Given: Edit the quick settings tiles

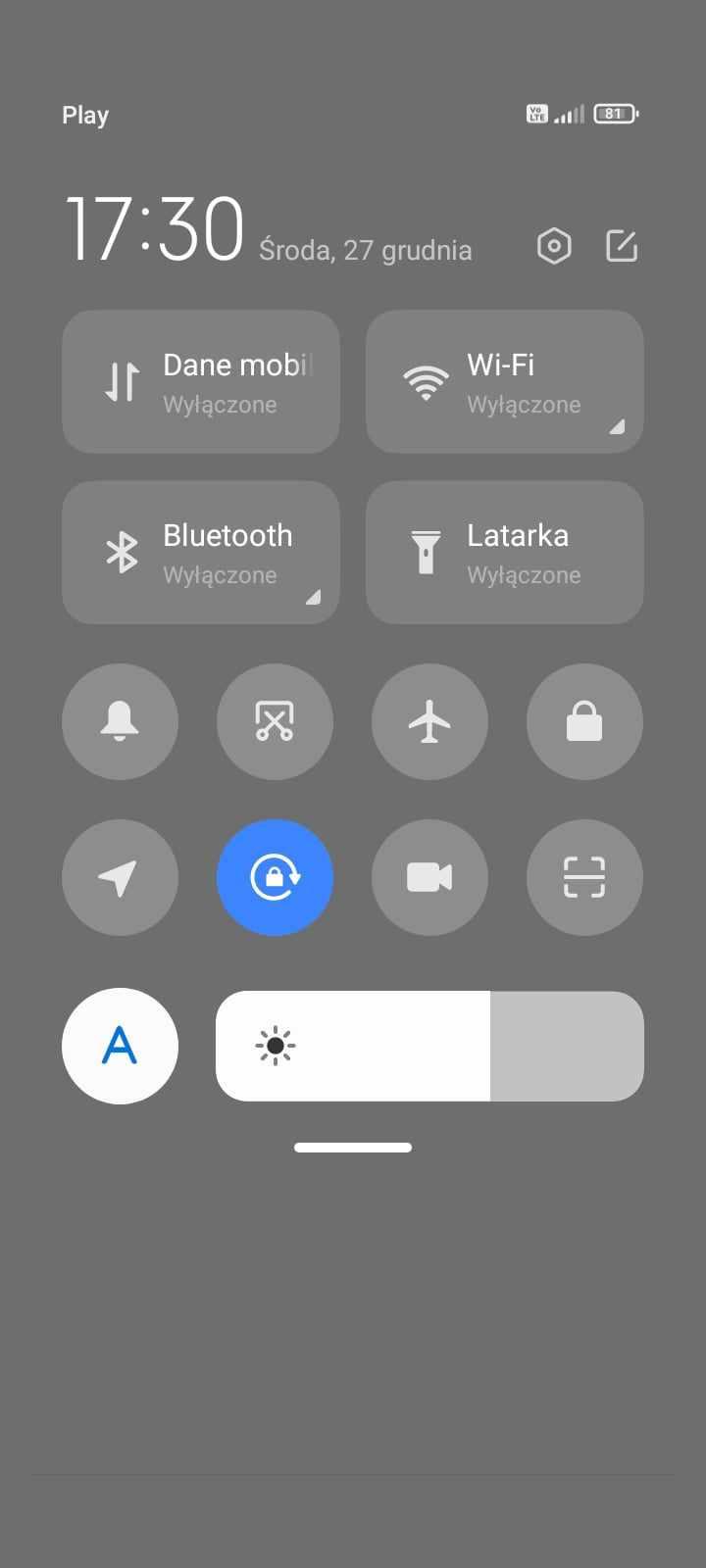Looking at the screenshot, I should click(622, 246).
